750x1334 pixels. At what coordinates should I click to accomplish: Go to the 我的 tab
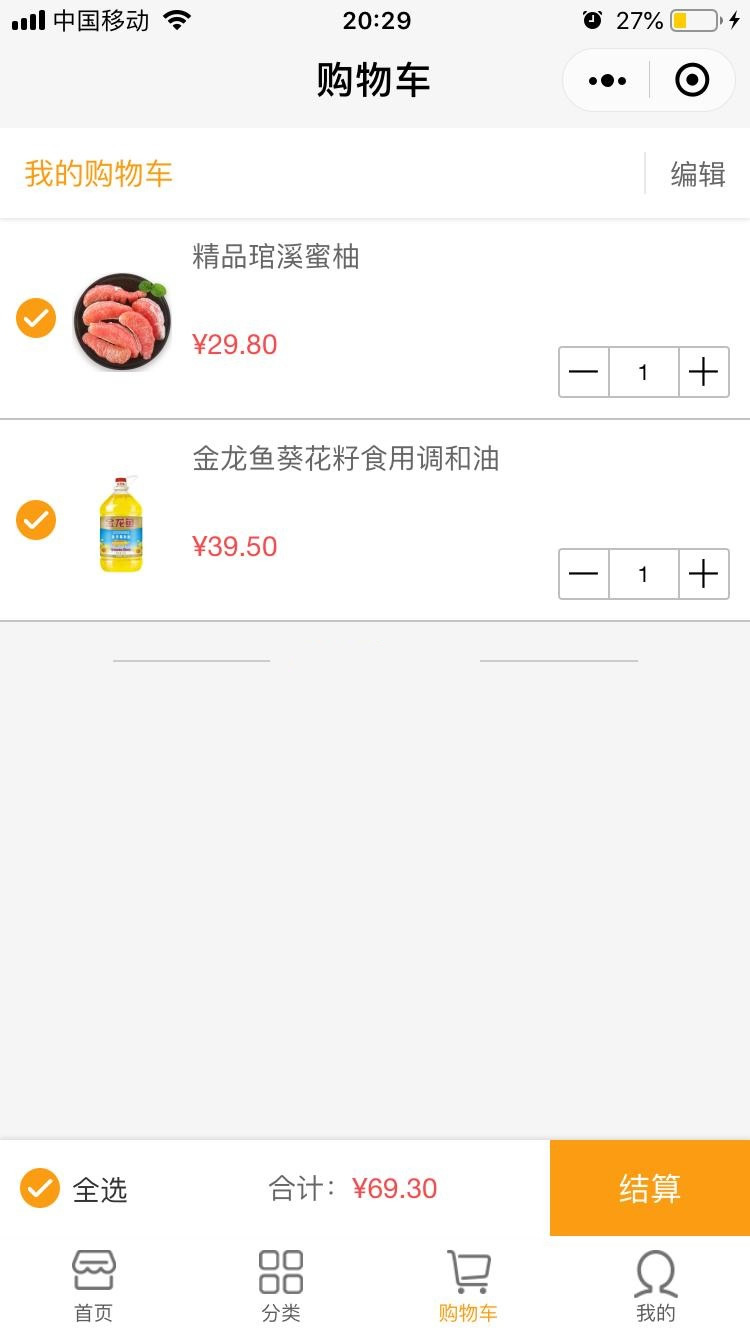(656, 1286)
